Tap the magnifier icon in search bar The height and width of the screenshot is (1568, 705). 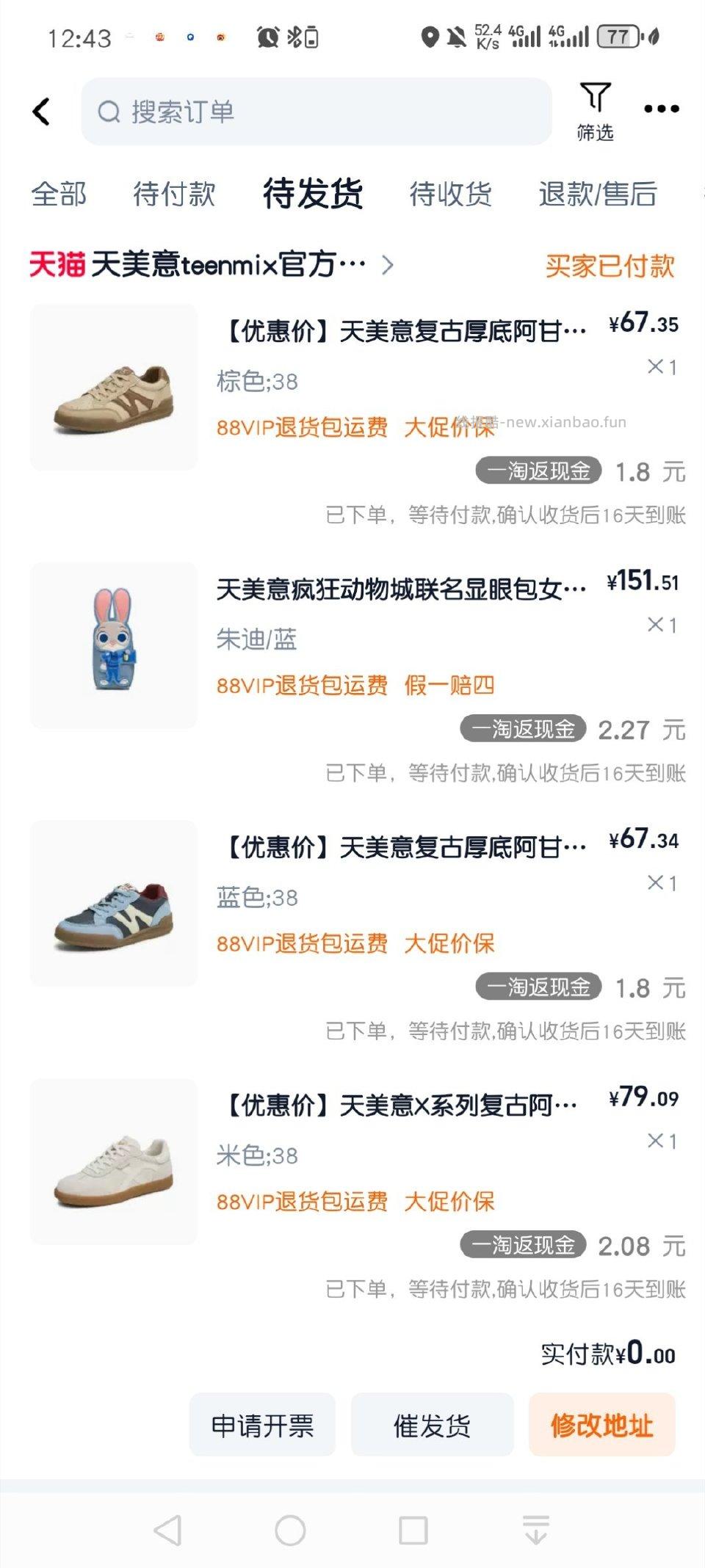[107, 112]
